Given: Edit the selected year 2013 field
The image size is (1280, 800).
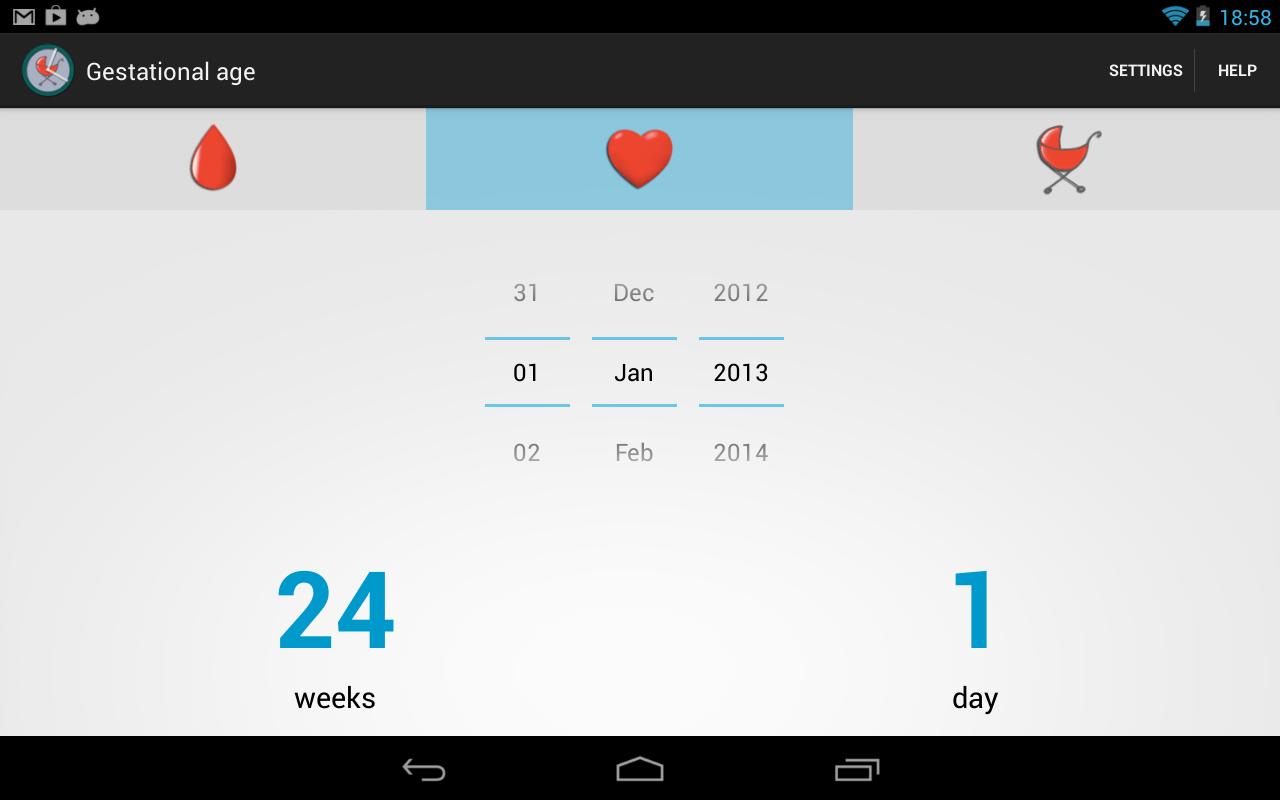Looking at the screenshot, I should (741, 373).
